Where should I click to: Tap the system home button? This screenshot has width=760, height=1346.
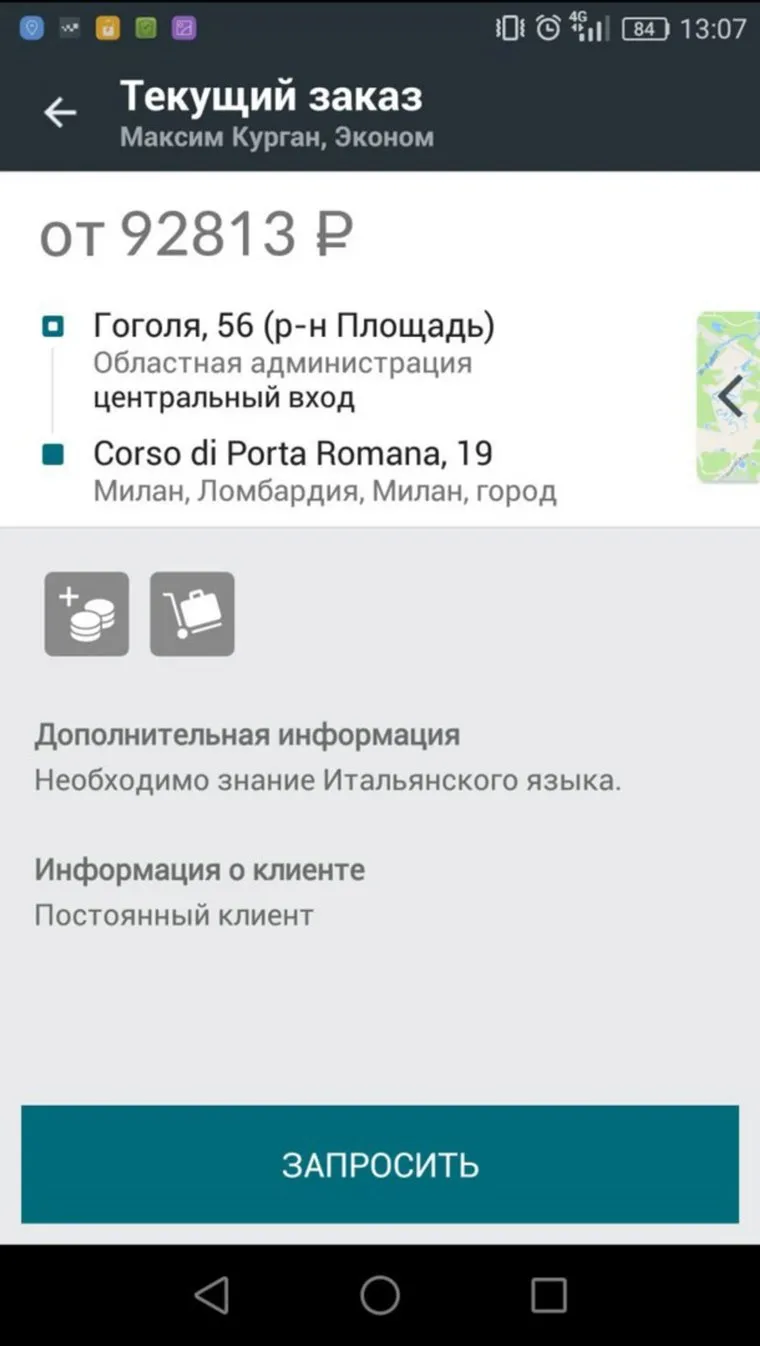pyautogui.click(x=380, y=1295)
